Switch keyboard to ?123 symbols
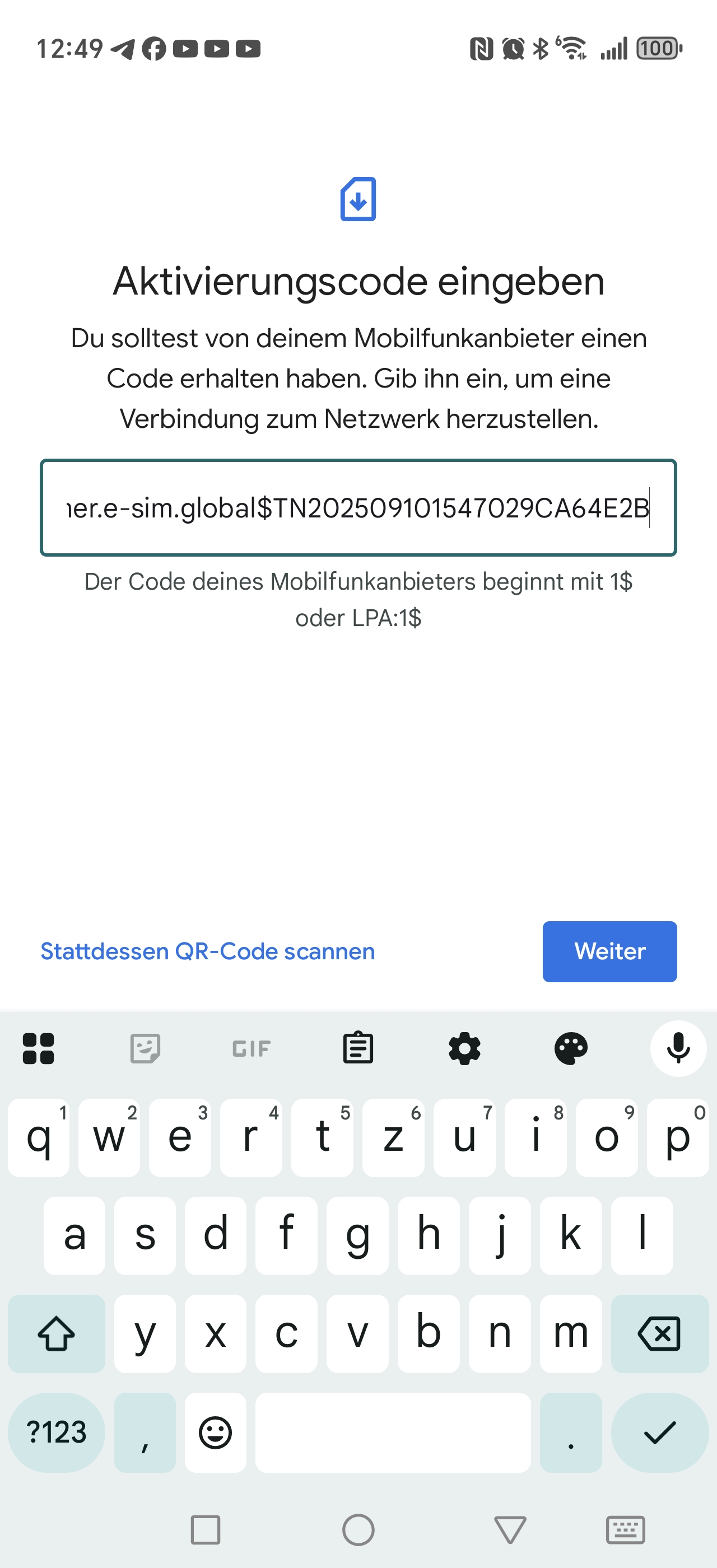717x1568 pixels. (56, 1432)
